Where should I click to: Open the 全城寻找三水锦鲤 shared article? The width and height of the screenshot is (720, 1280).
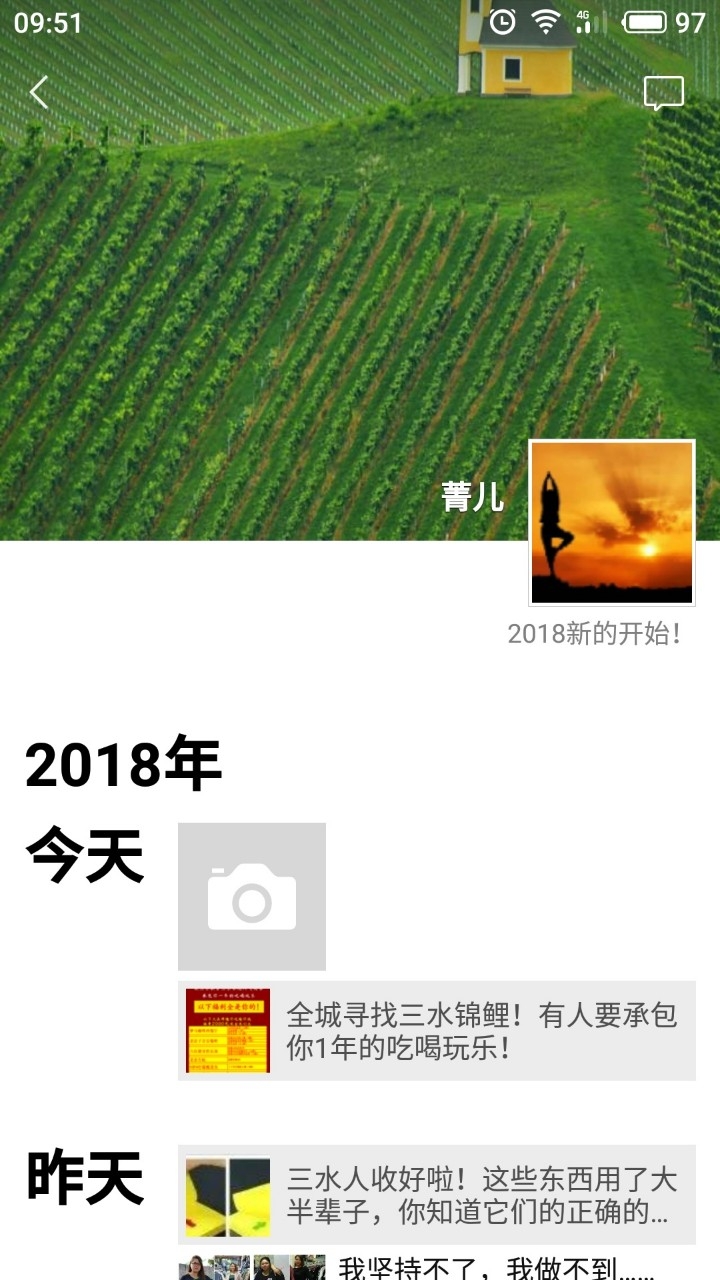(x=437, y=1031)
